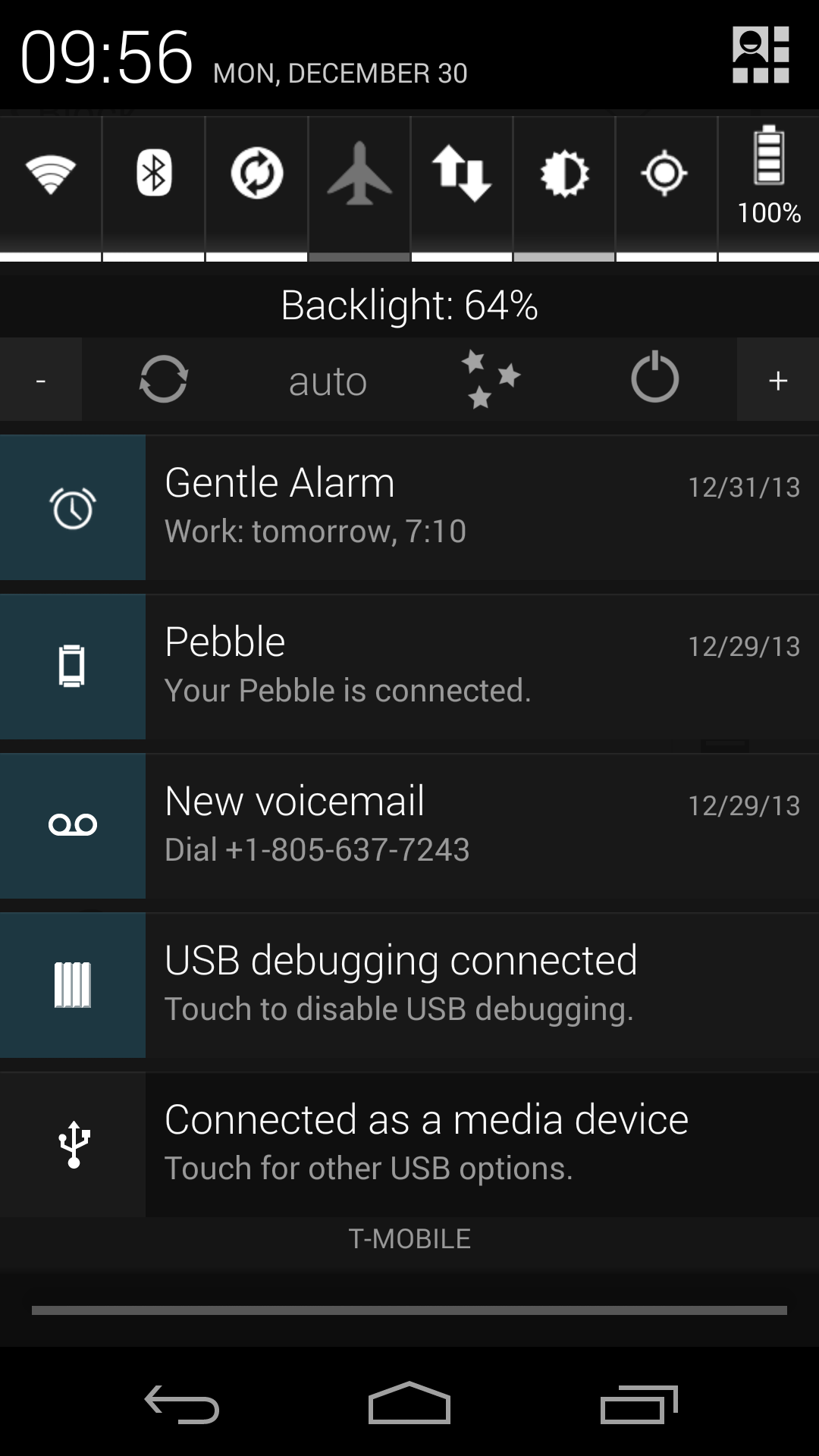The height and width of the screenshot is (1456, 819).
Task: Toggle Bluetooth in quick settings
Action: [153, 174]
